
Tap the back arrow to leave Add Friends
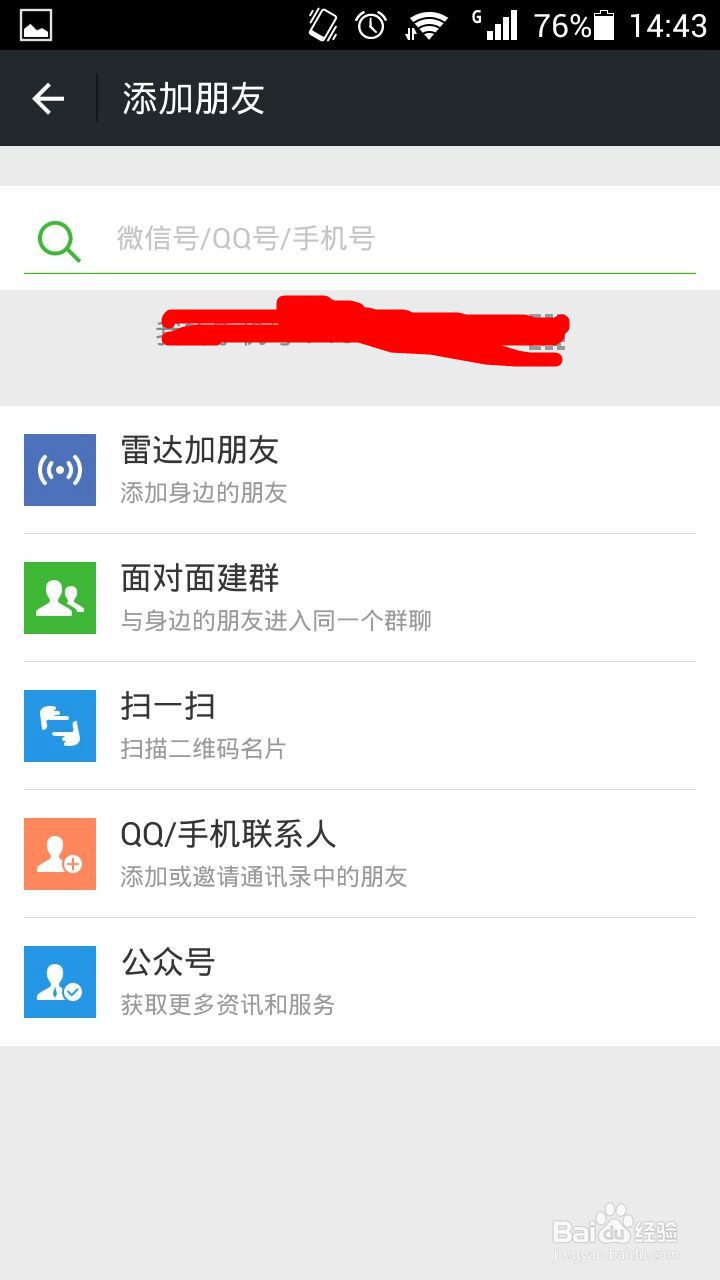click(x=46, y=97)
